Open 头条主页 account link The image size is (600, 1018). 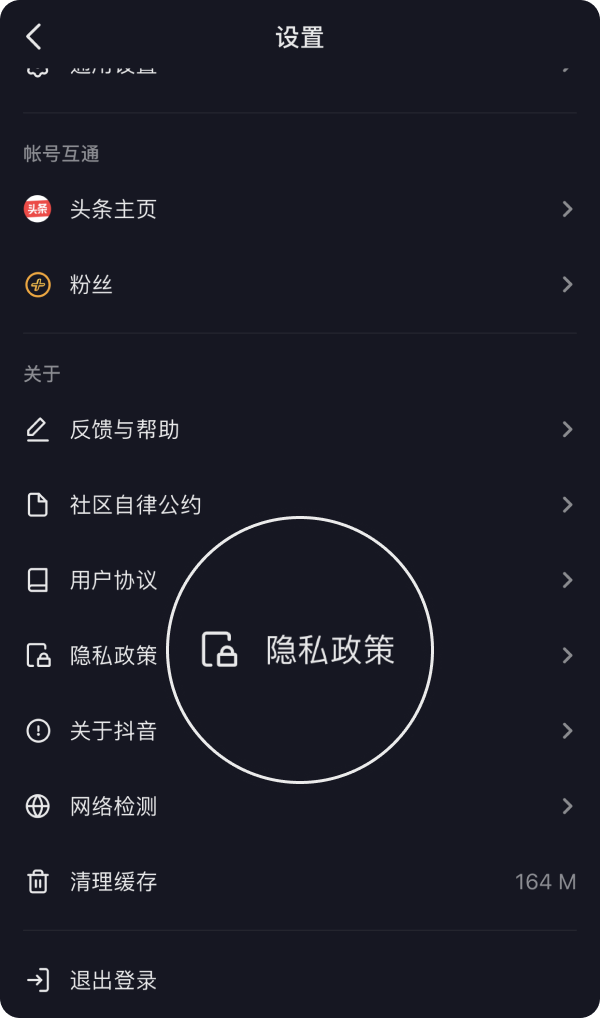[x=300, y=209]
